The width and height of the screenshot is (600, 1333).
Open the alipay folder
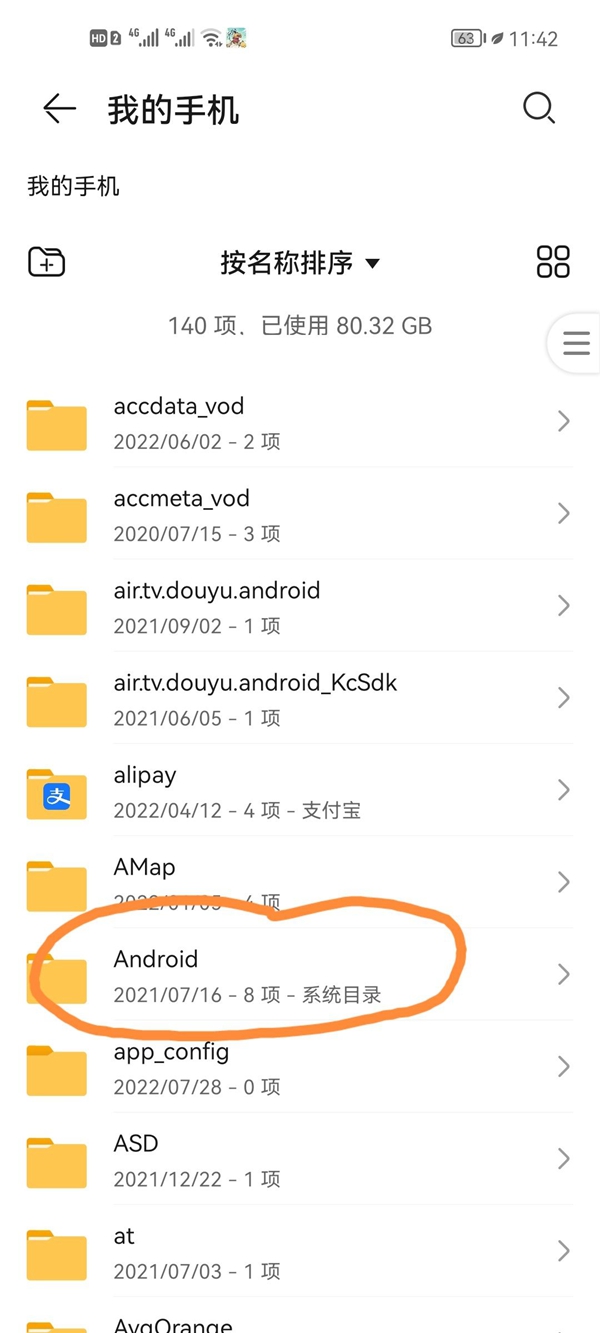click(300, 791)
